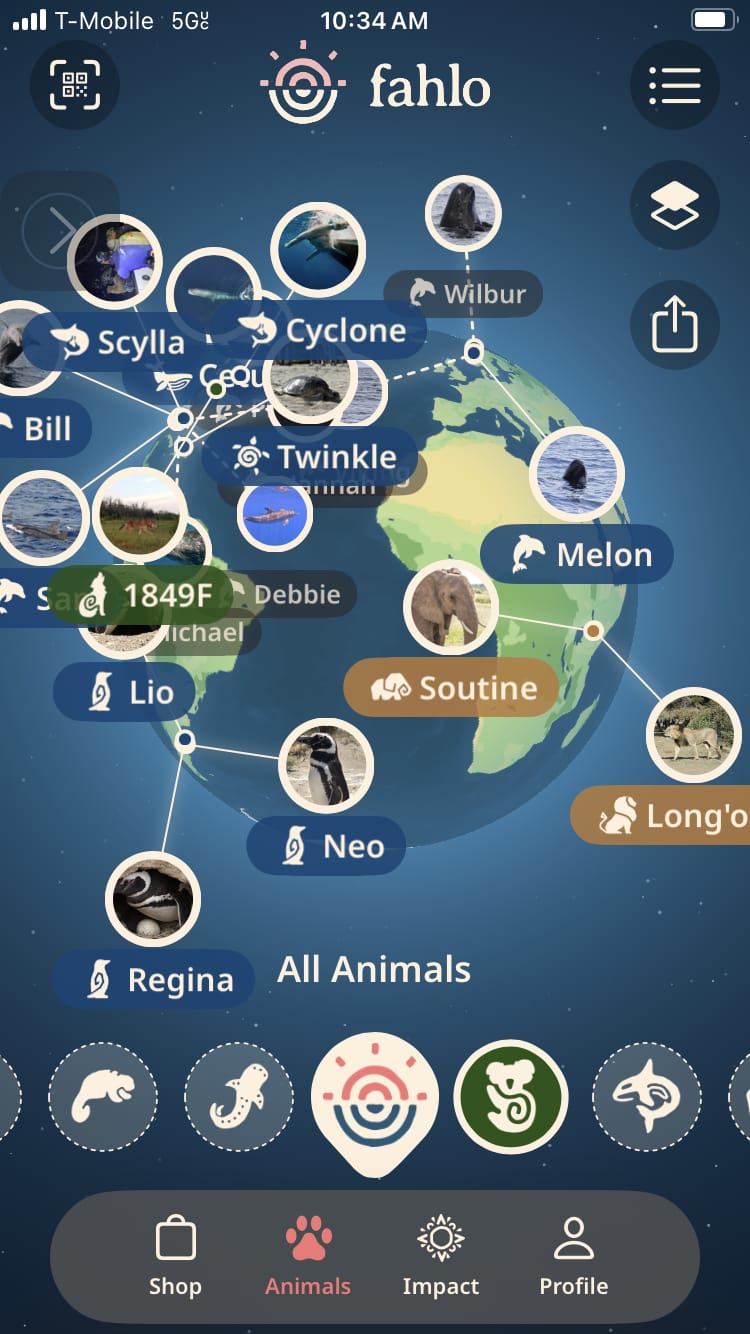
Task: Choose the koala species filter
Action: (x=511, y=1097)
